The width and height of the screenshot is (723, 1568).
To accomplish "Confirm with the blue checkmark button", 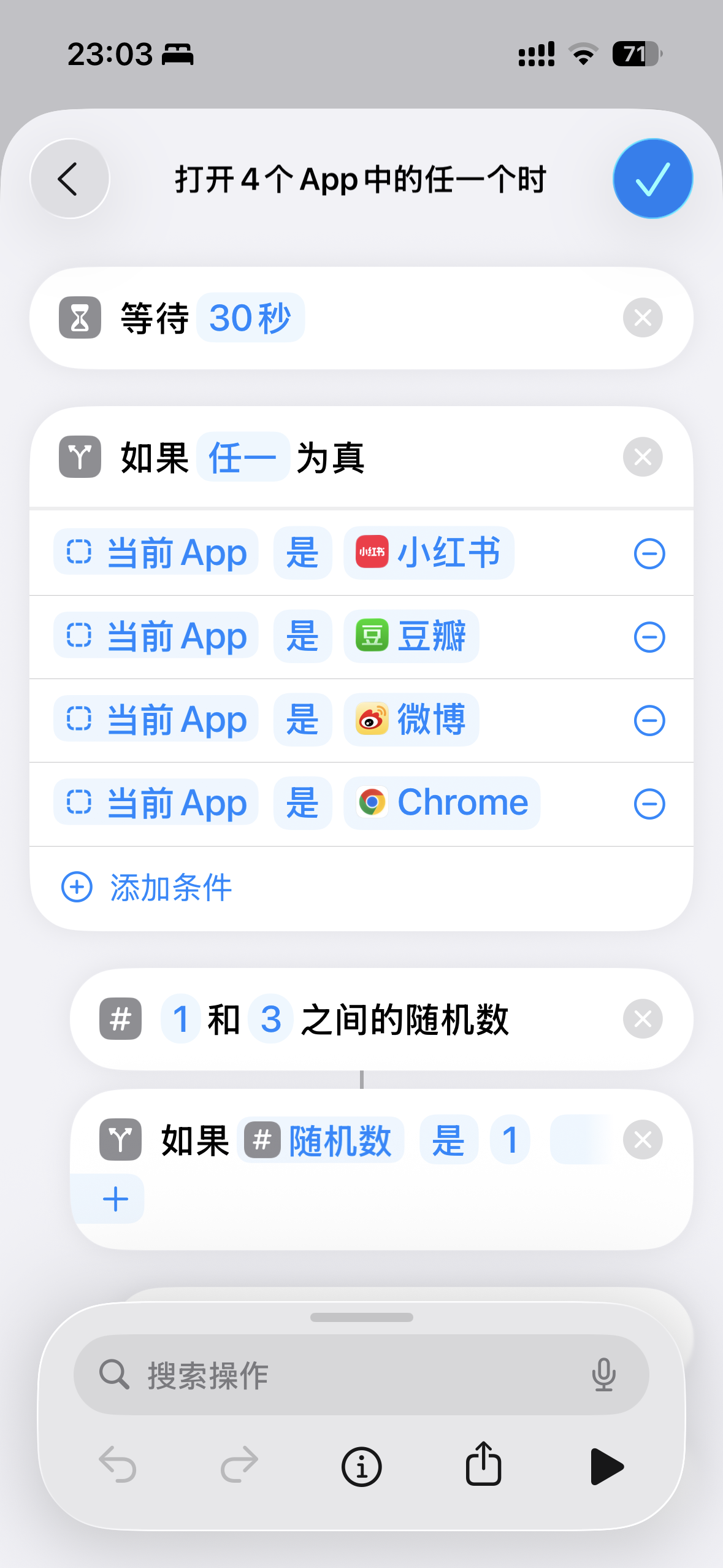I will pos(652,179).
